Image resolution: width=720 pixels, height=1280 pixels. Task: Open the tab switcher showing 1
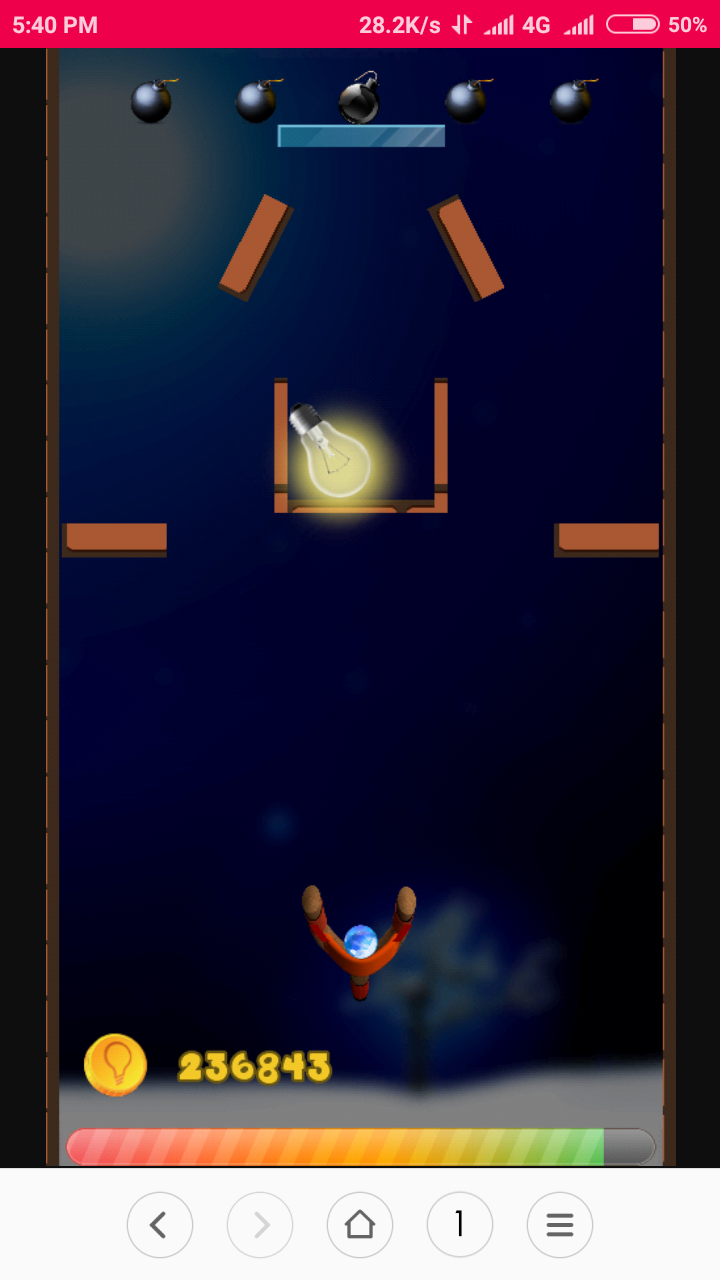click(x=460, y=1224)
